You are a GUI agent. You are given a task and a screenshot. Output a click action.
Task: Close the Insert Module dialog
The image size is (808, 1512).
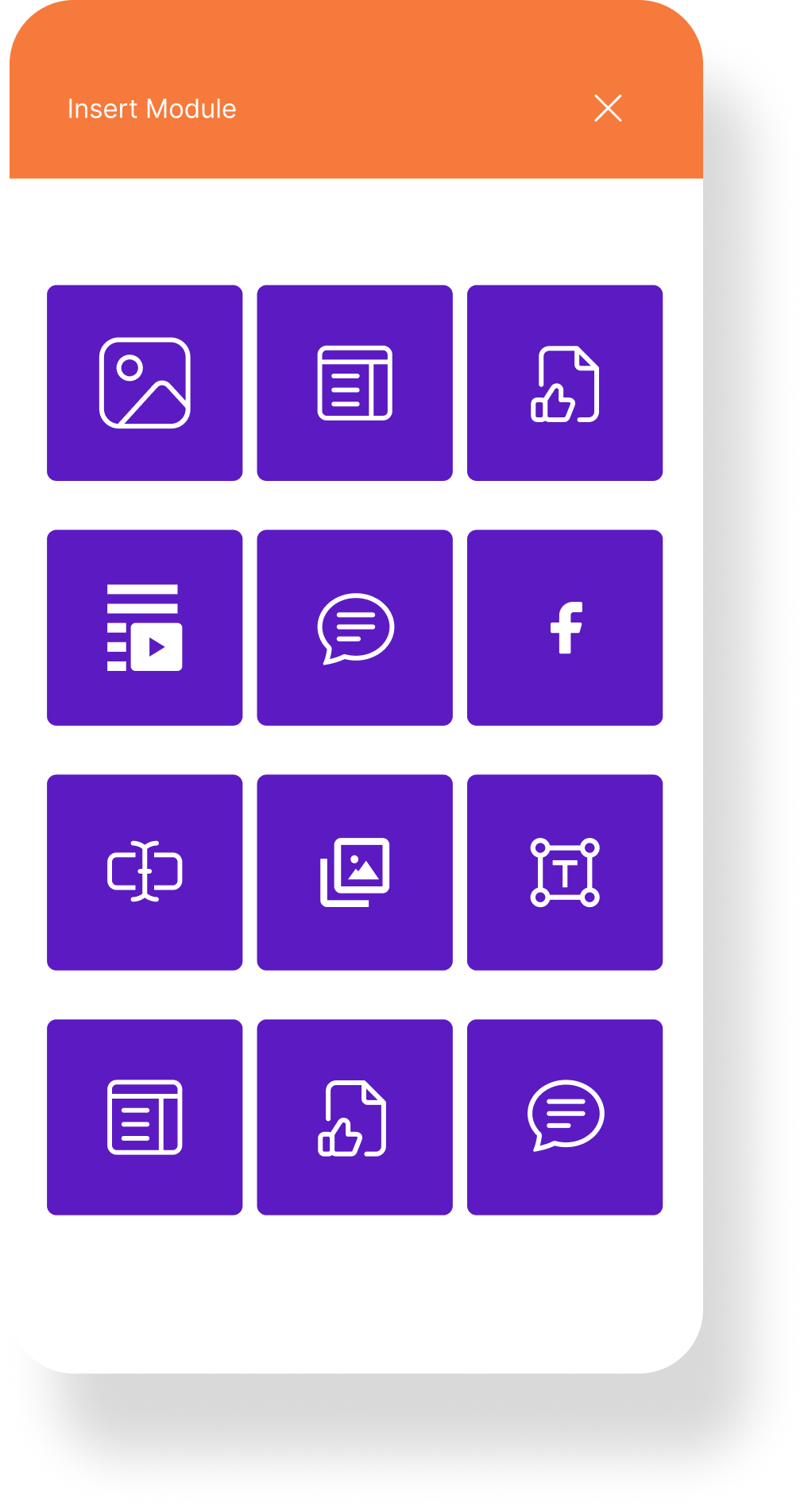click(608, 108)
